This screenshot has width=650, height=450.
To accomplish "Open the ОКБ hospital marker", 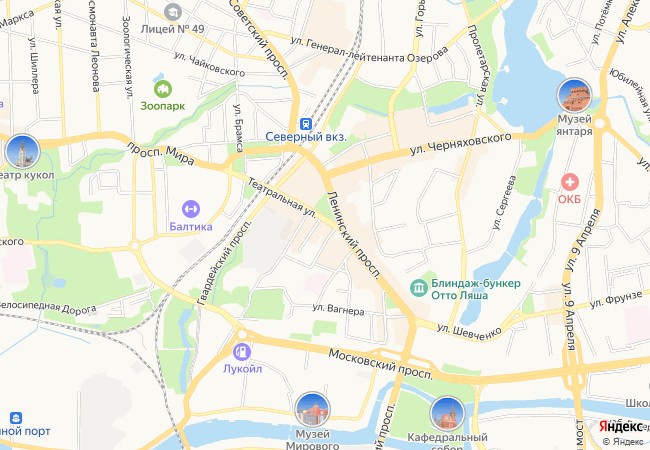I will coord(570,182).
